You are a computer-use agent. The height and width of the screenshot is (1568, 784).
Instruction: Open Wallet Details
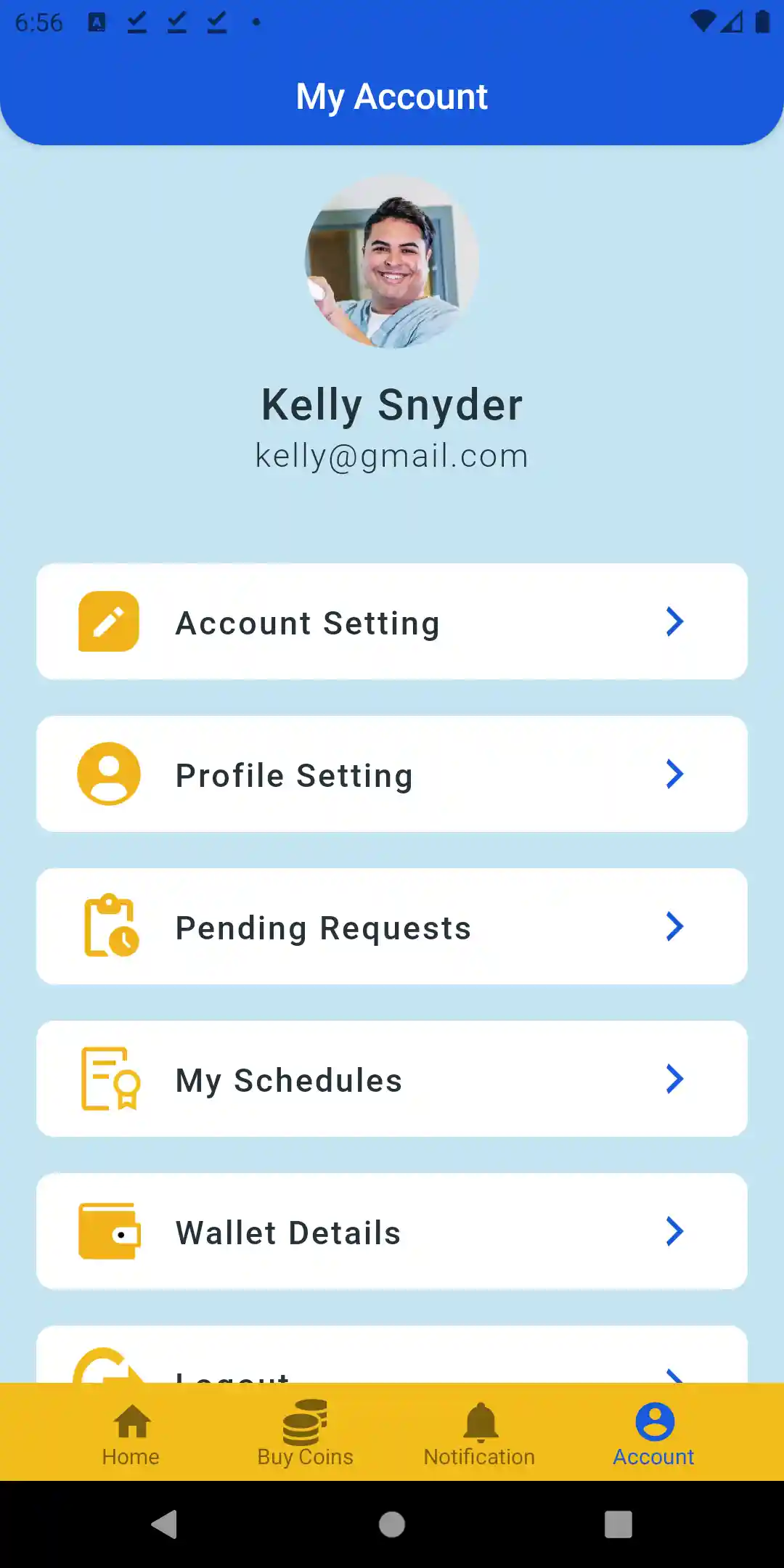(392, 1232)
